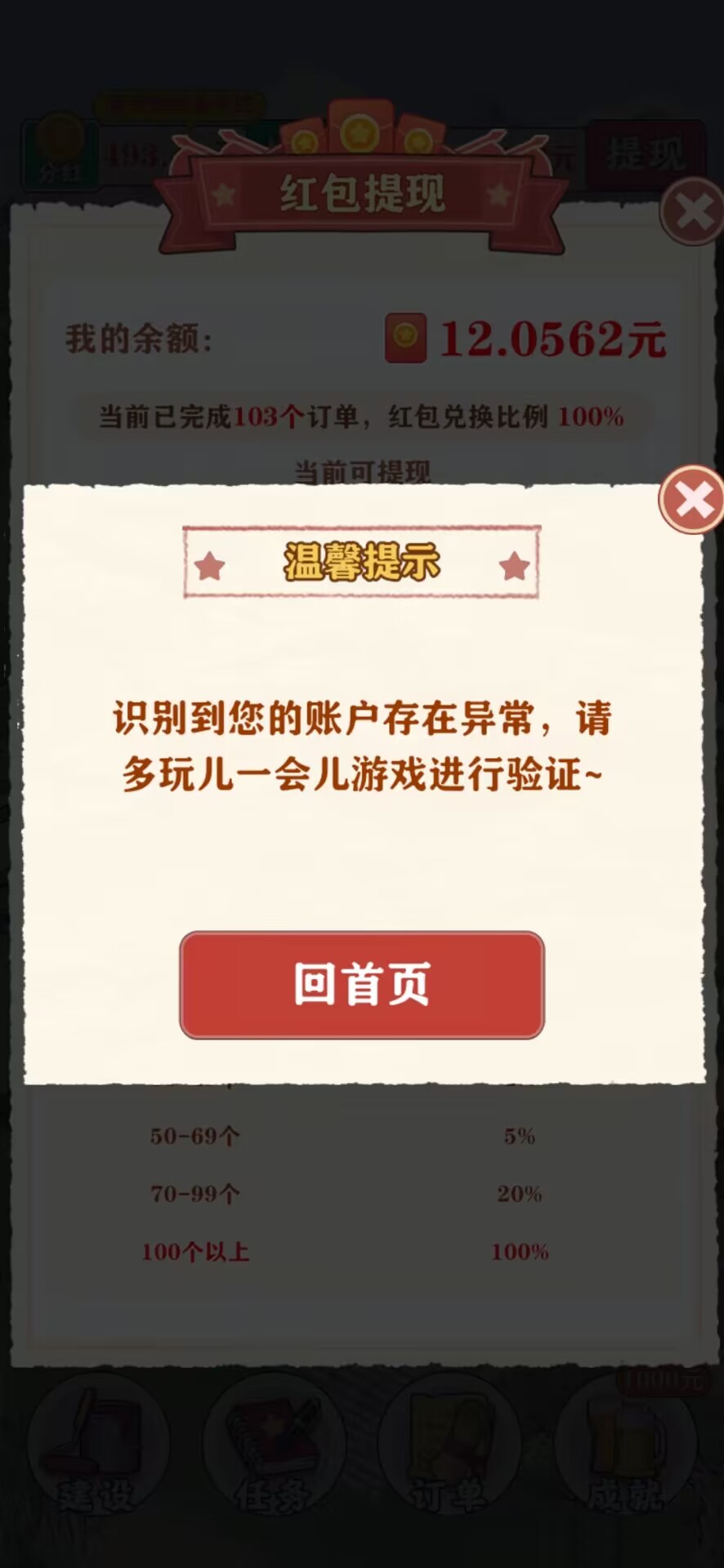The image size is (724, 1568).
Task: Click the 温馨提示 title box
Action: click(362, 563)
